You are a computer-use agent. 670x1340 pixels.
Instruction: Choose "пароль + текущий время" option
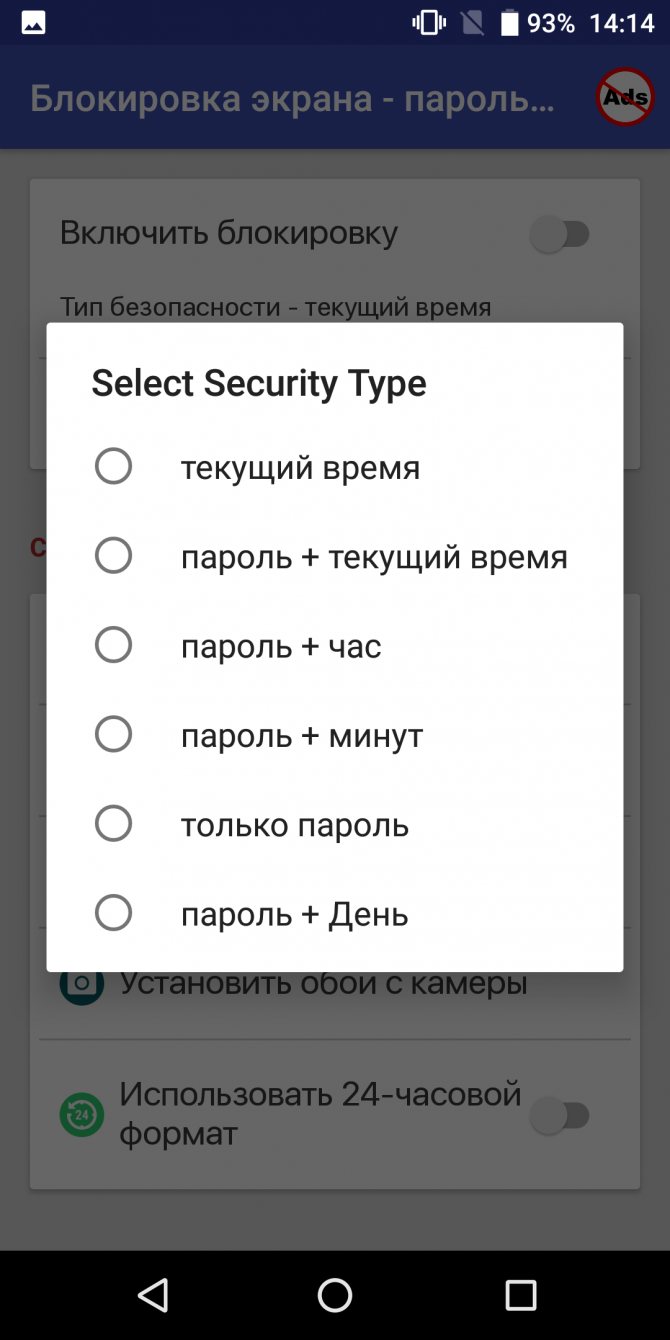coord(334,556)
